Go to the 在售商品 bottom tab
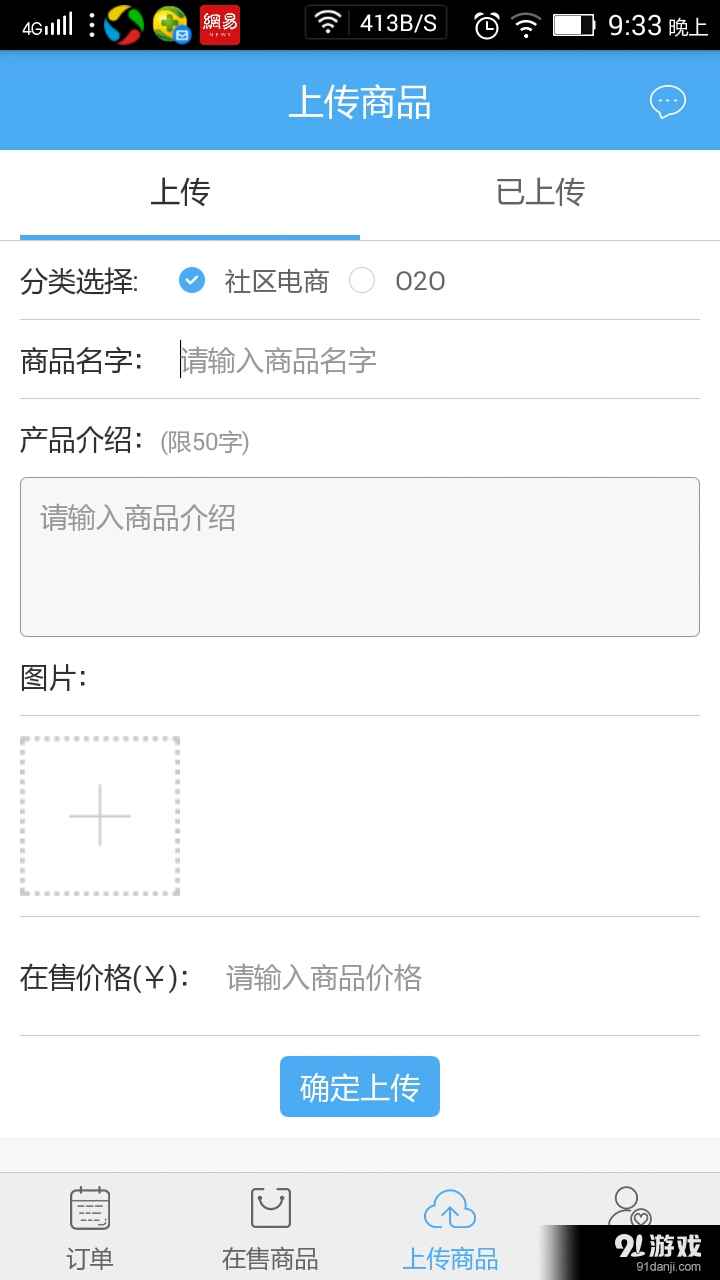The width and height of the screenshot is (720, 1280). [x=270, y=1228]
